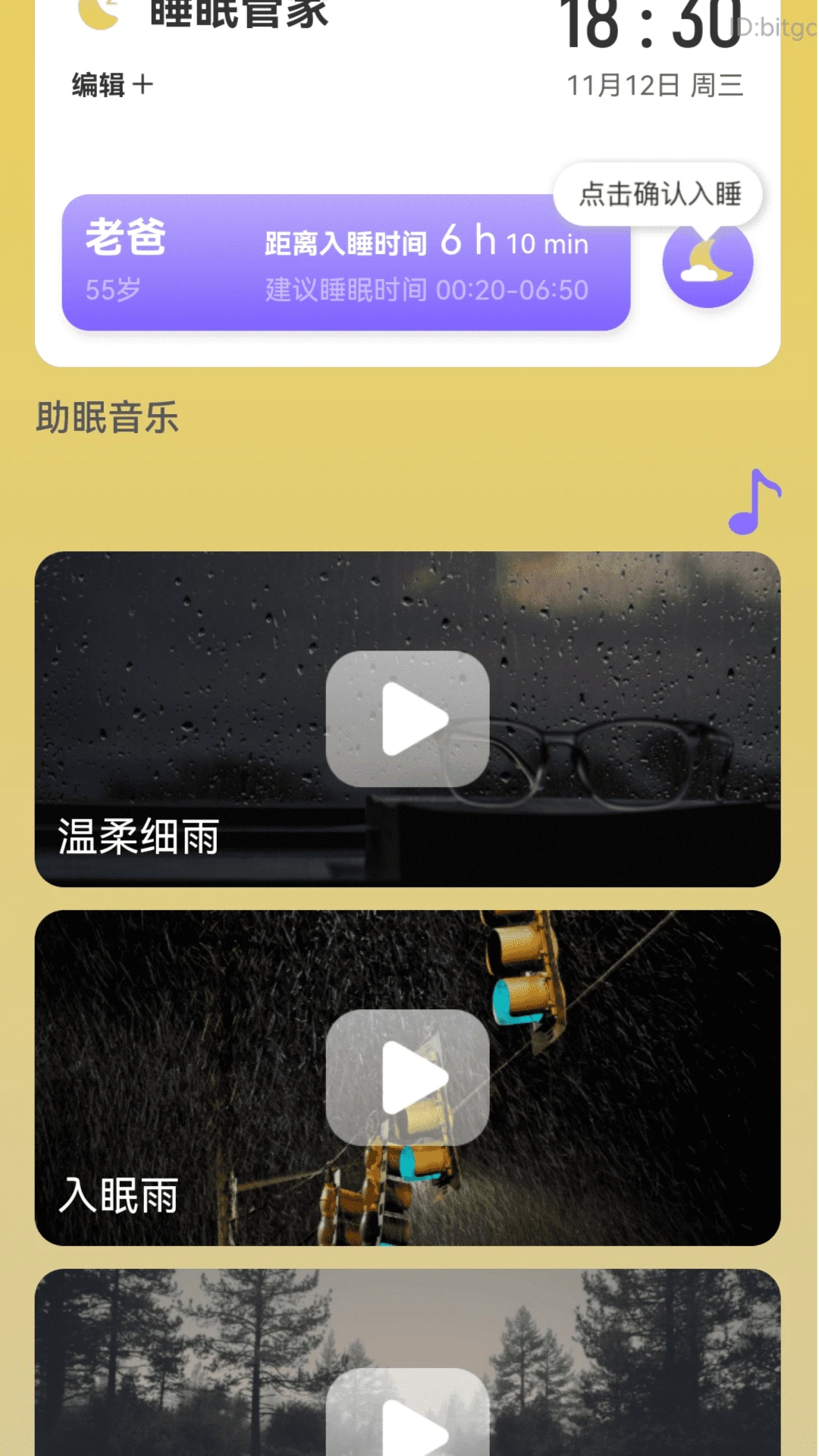Play the 入眠雨 sleep sound
The height and width of the screenshot is (1456, 819).
point(407,1077)
